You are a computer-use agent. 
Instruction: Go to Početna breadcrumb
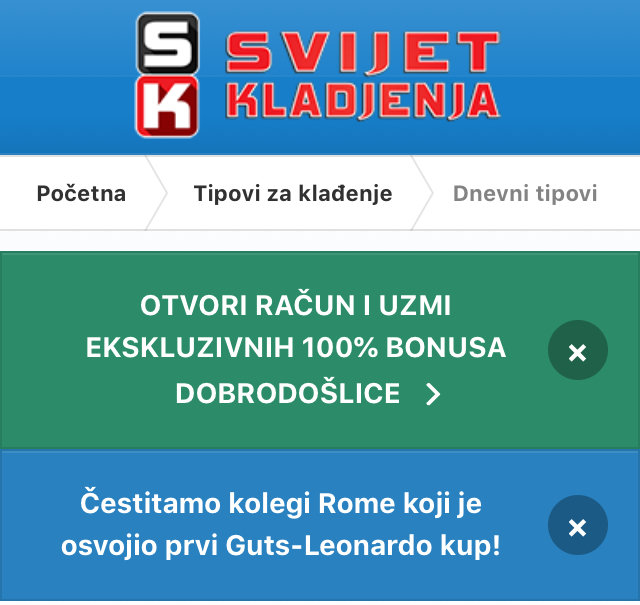click(81, 193)
